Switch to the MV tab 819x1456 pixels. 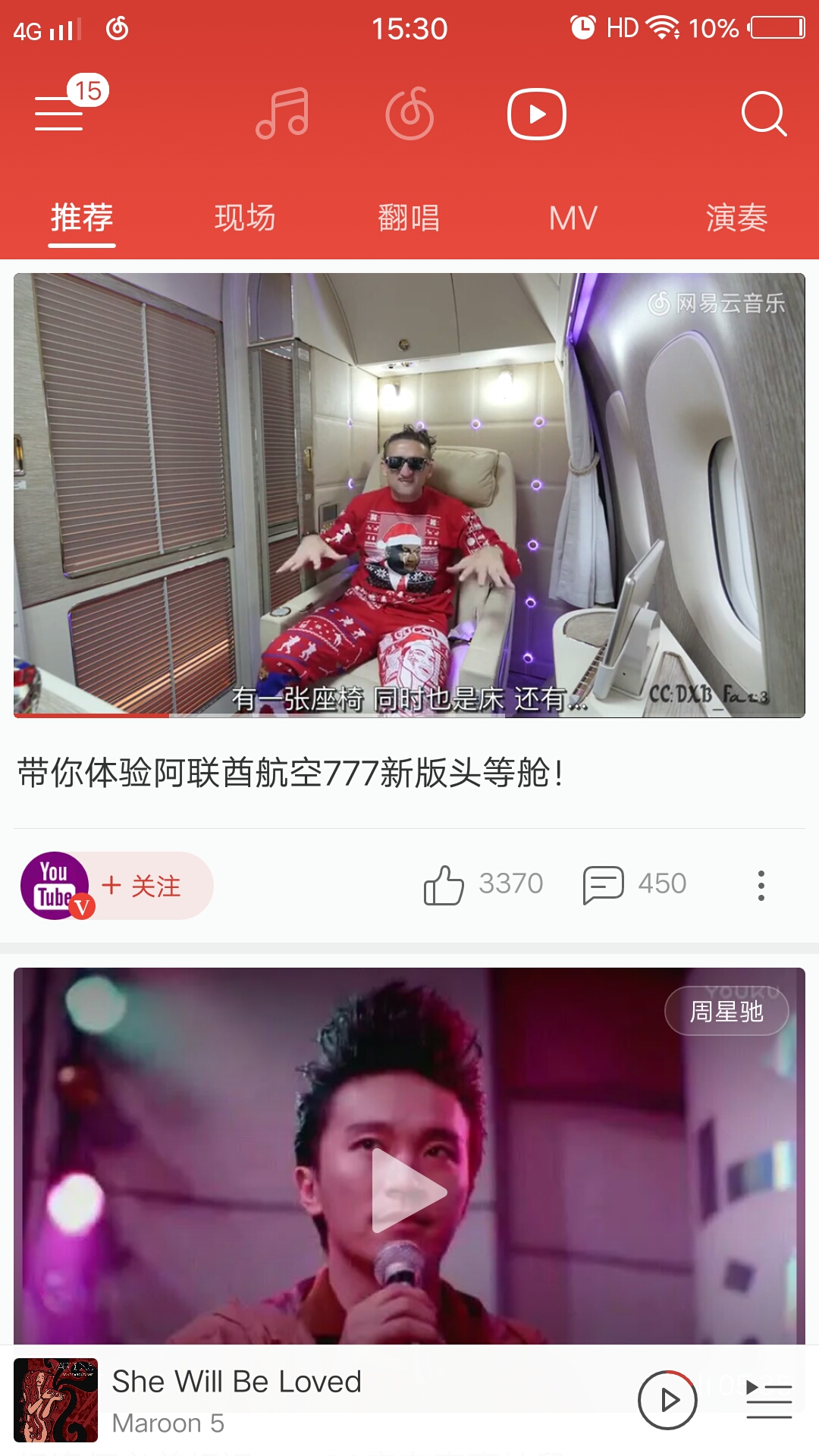pyautogui.click(x=573, y=218)
